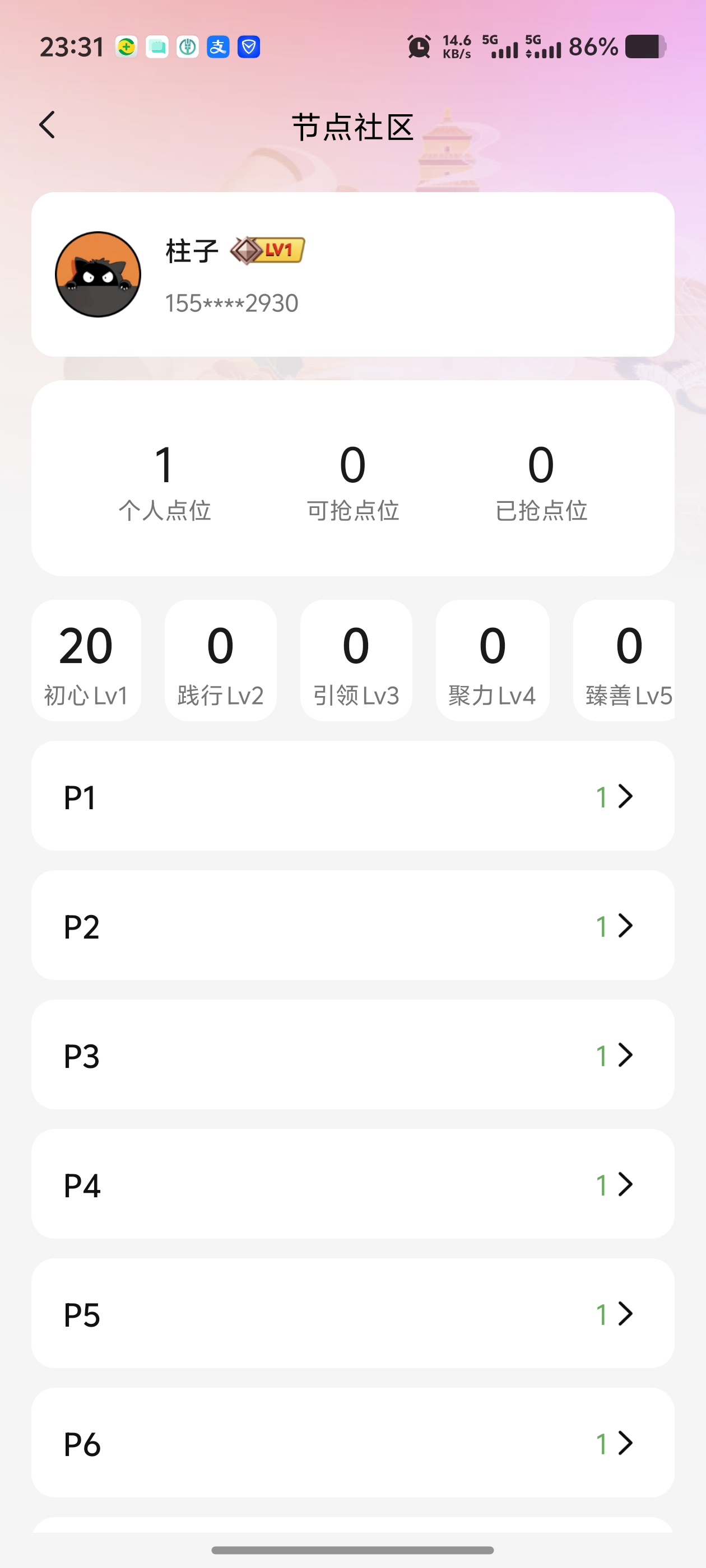Open the P2 row

point(352,925)
